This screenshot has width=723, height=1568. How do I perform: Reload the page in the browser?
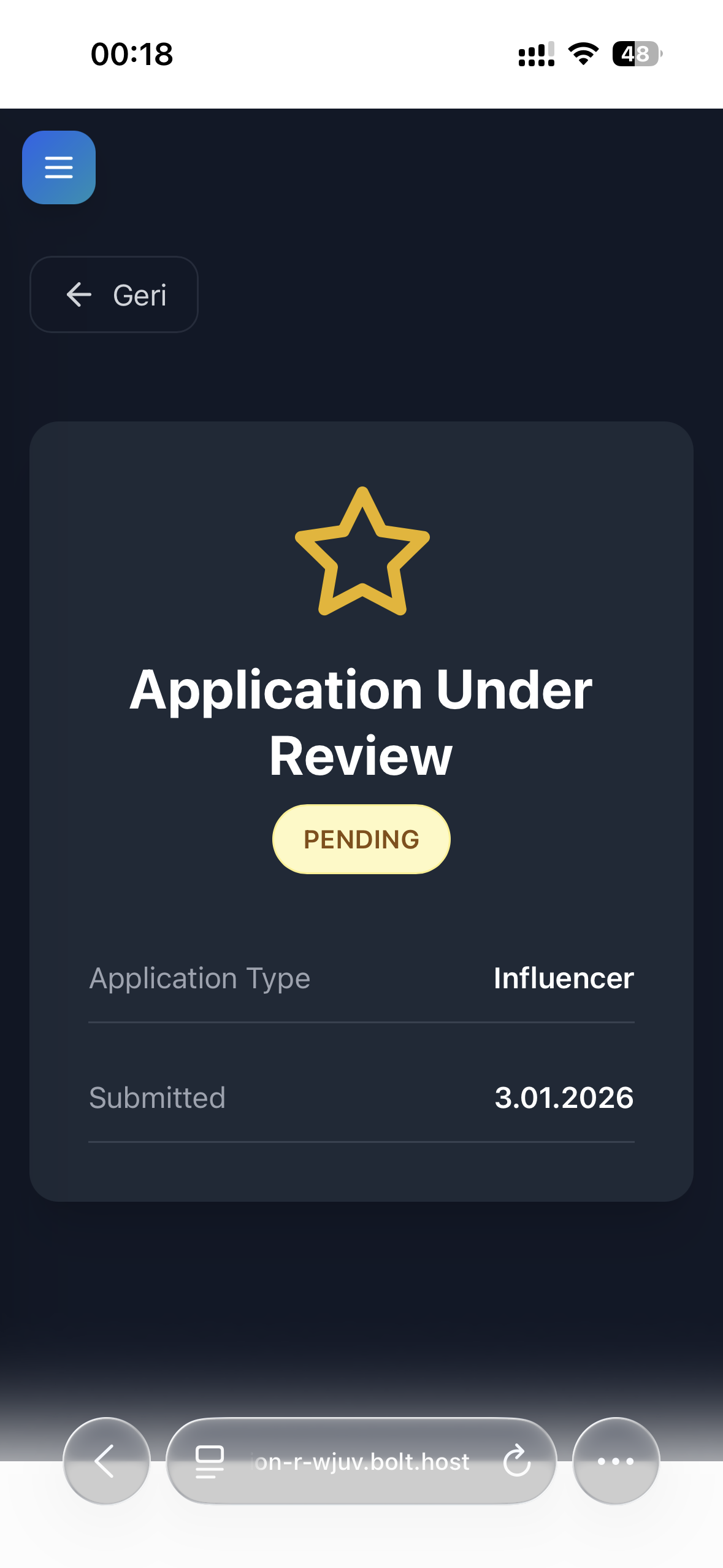click(516, 1461)
